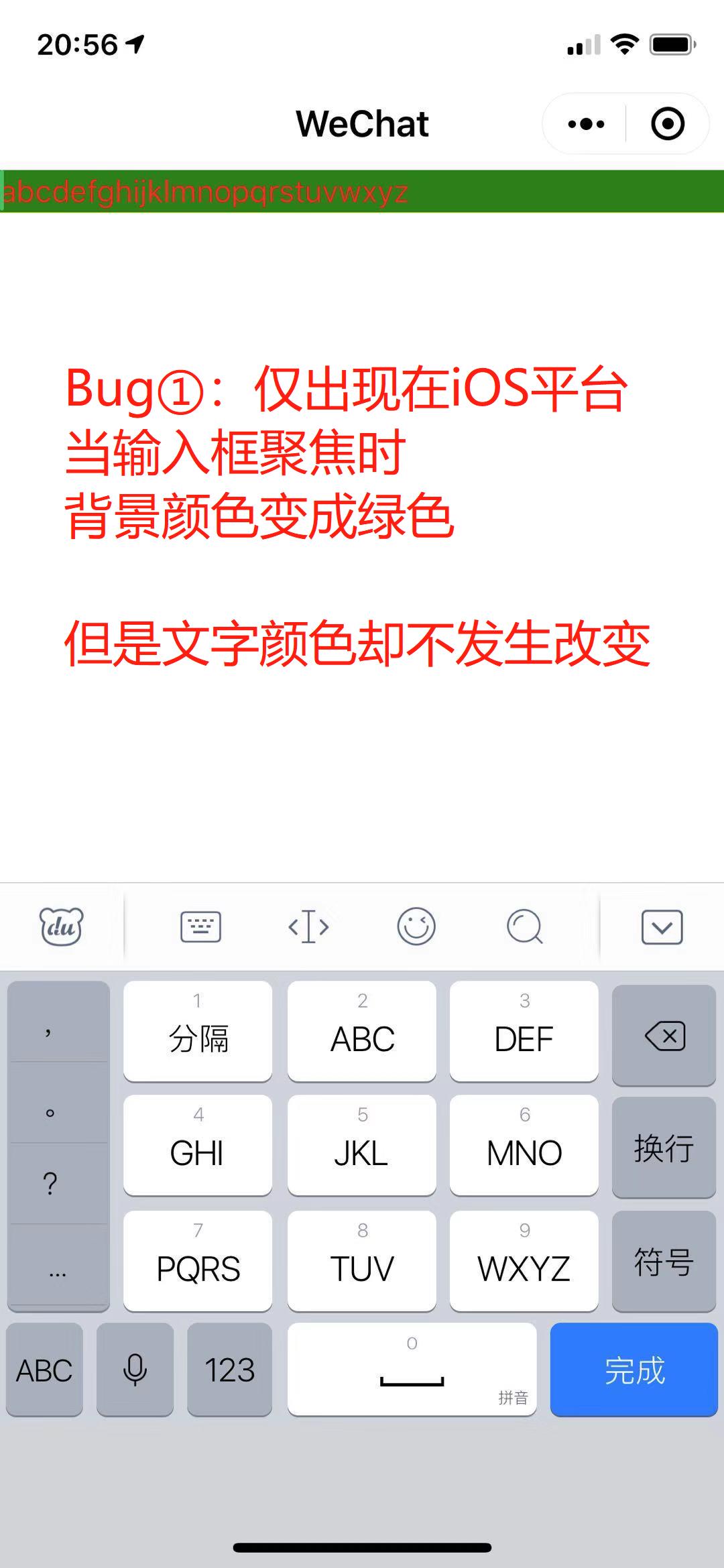Tap the JKL key
This screenshot has width=724, height=1568.
(362, 1145)
